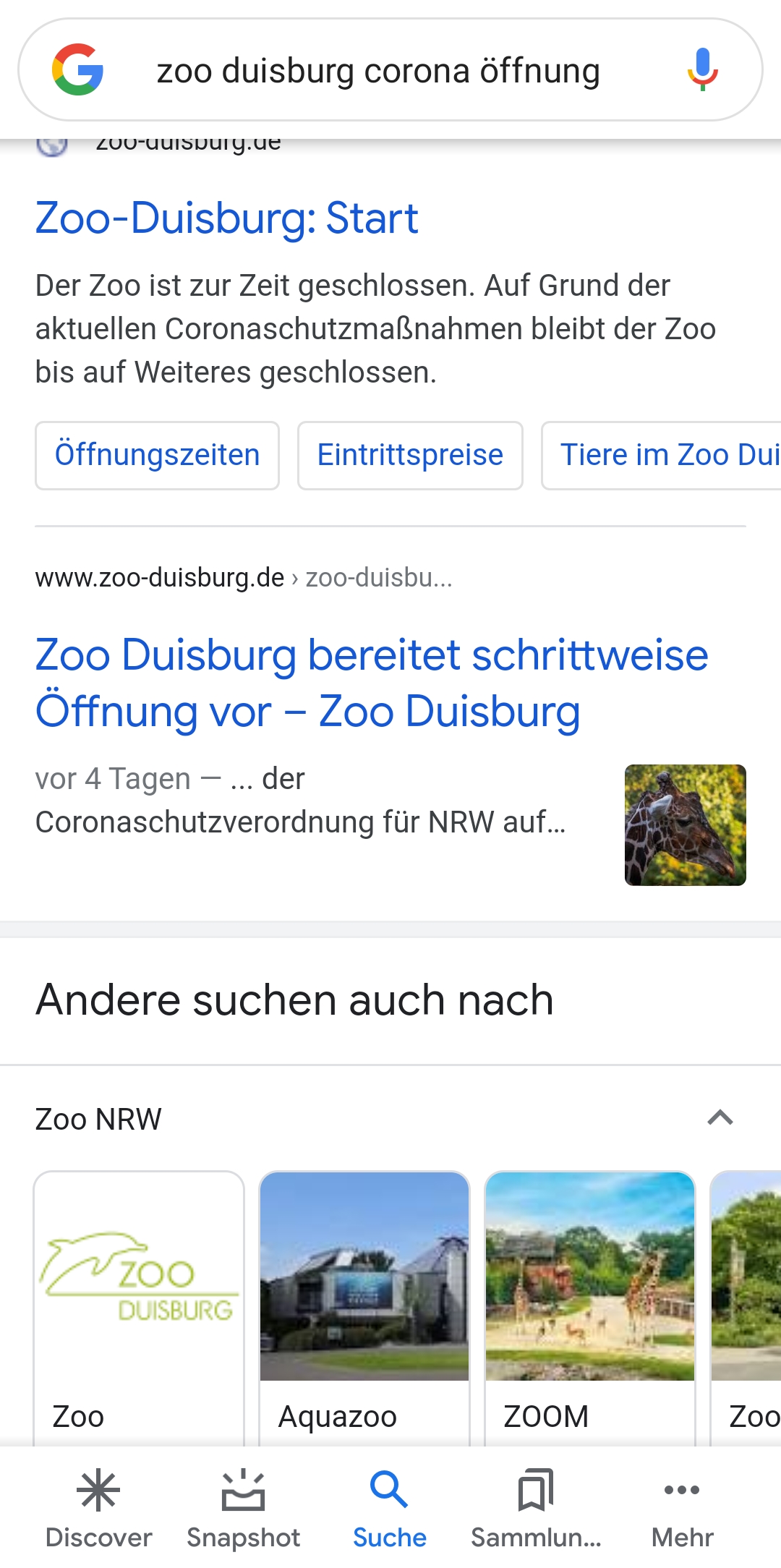781x1568 pixels.
Task: Open the Aquazoo card
Action: click(x=364, y=1302)
